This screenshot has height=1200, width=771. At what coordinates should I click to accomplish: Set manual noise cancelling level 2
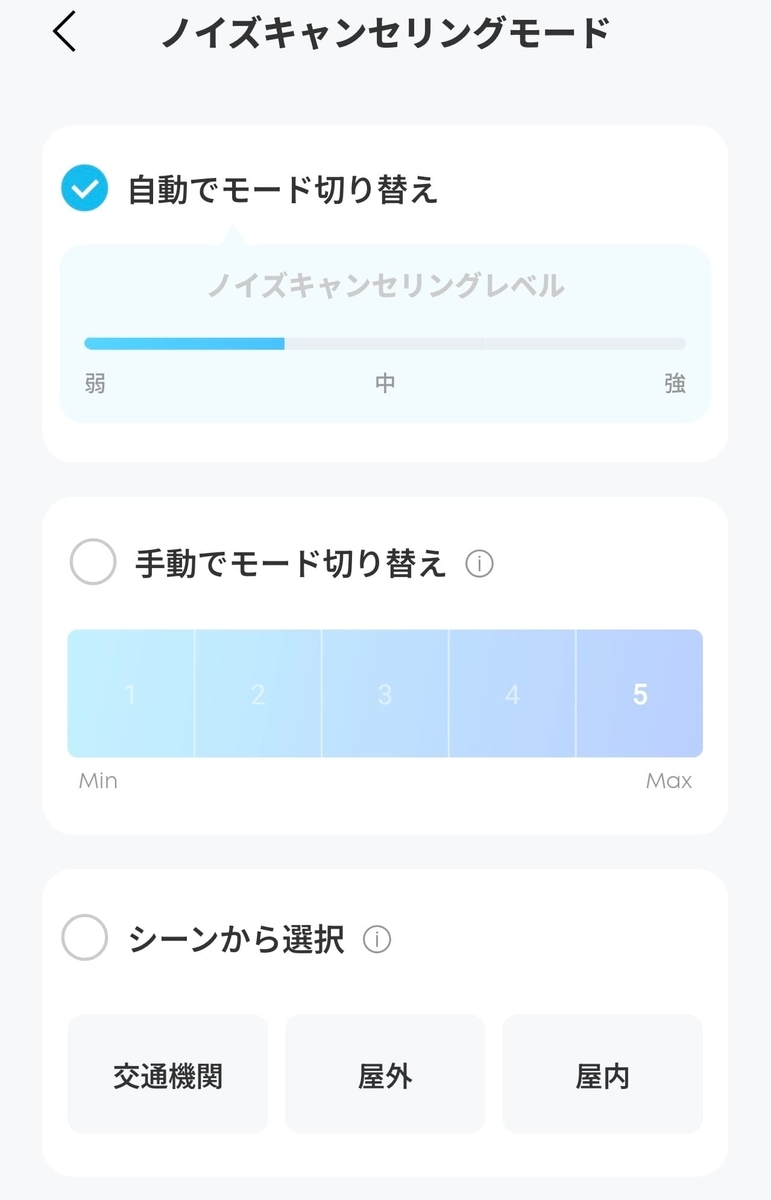click(258, 694)
